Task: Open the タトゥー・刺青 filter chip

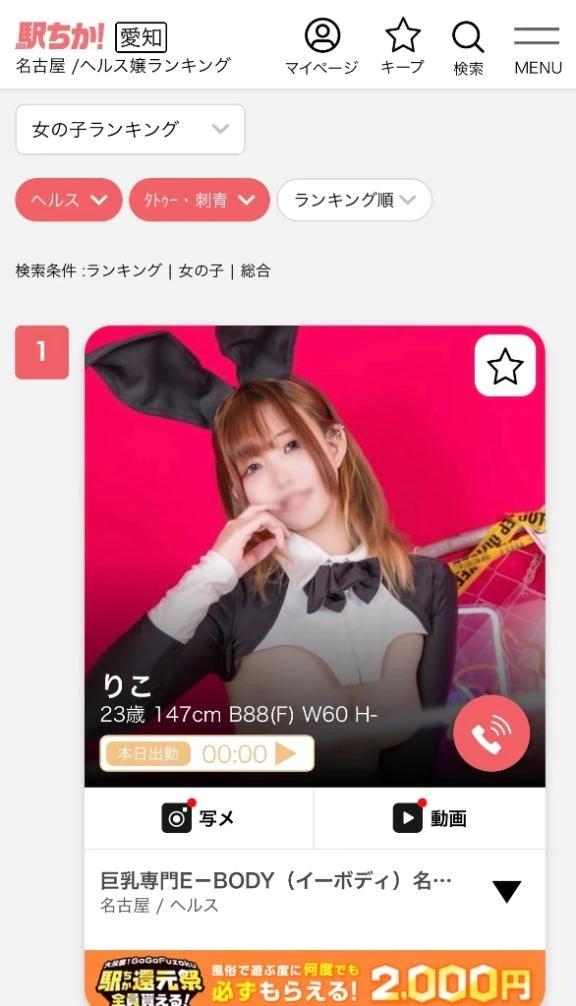Action: (x=199, y=200)
